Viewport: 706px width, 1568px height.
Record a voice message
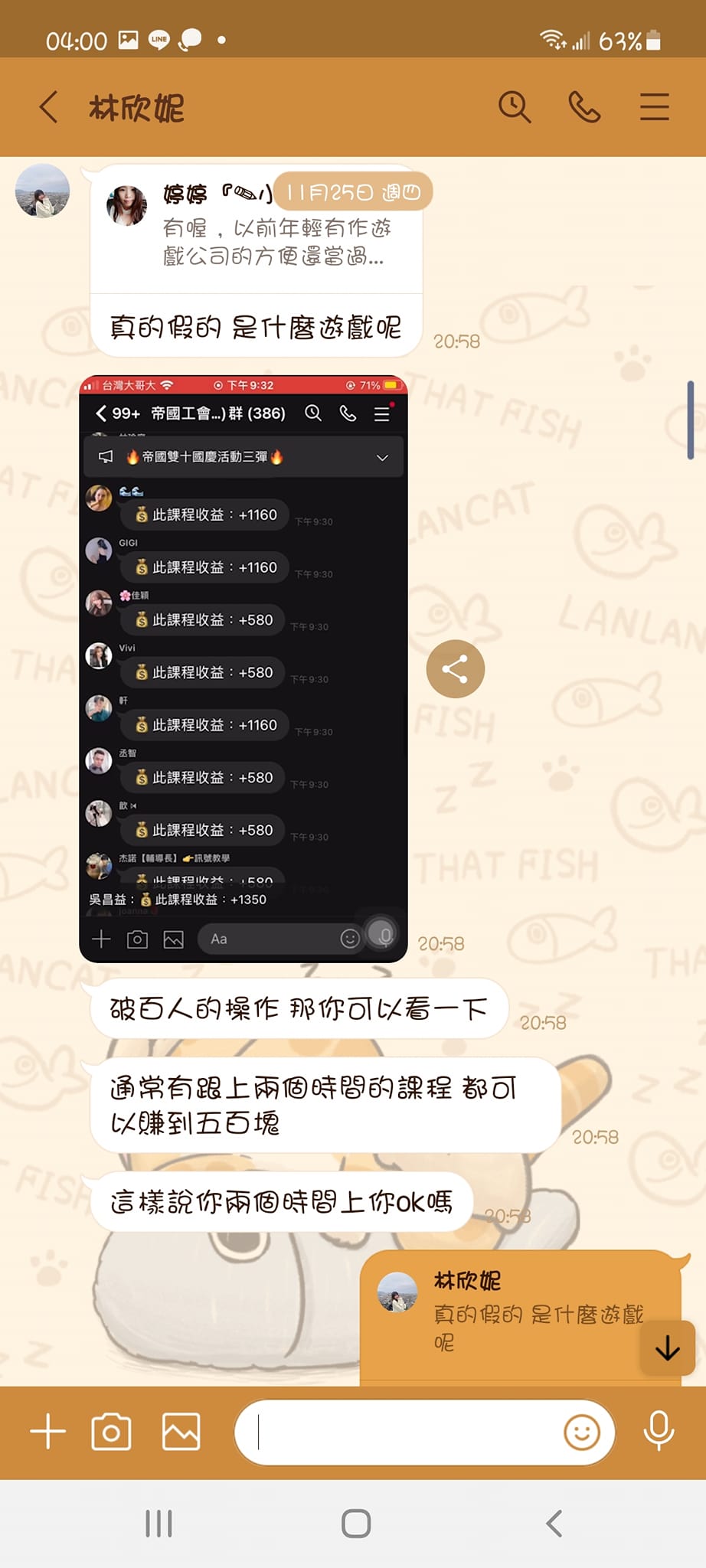coord(658,1432)
